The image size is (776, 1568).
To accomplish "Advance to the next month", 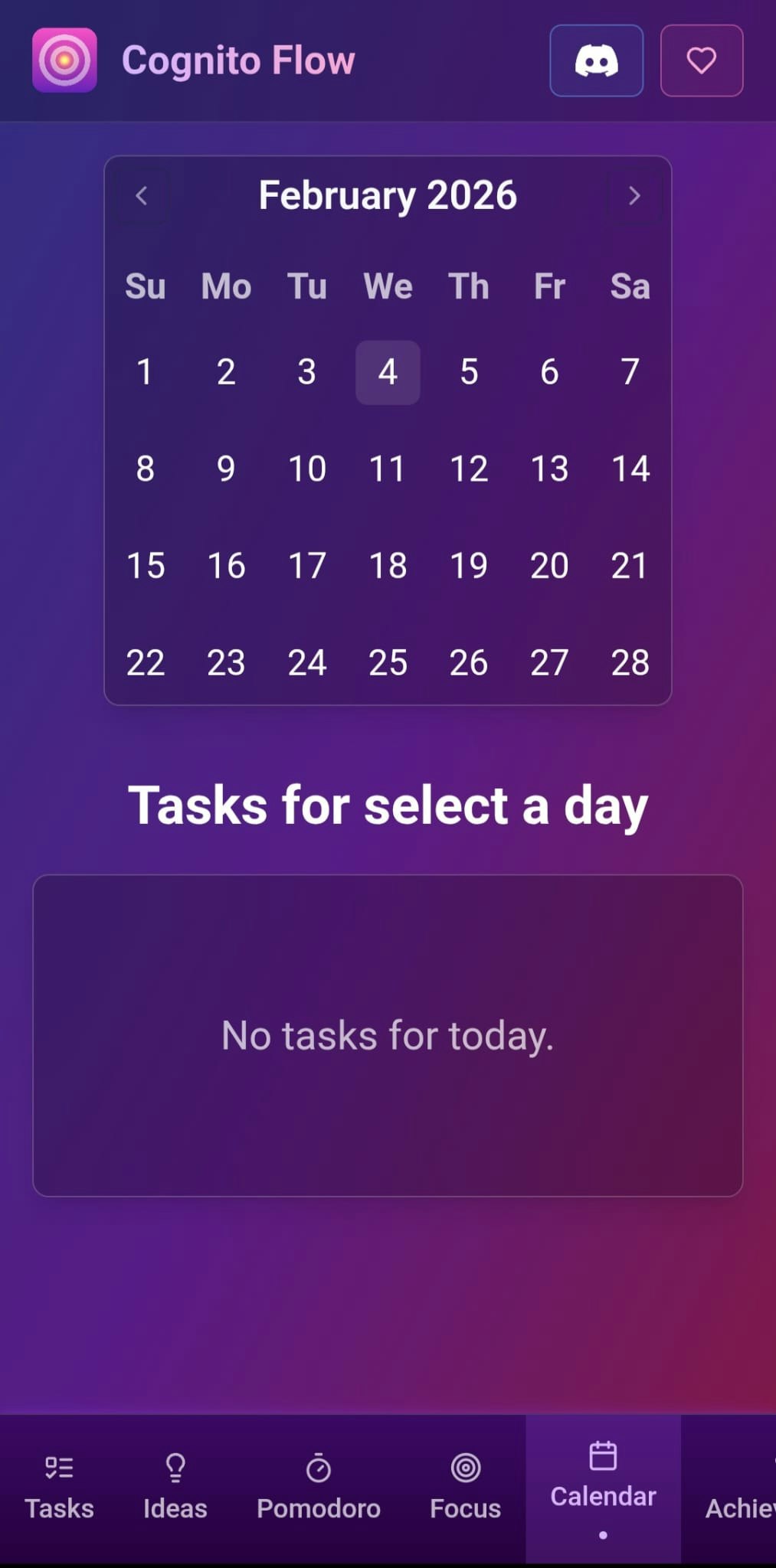I will (634, 196).
